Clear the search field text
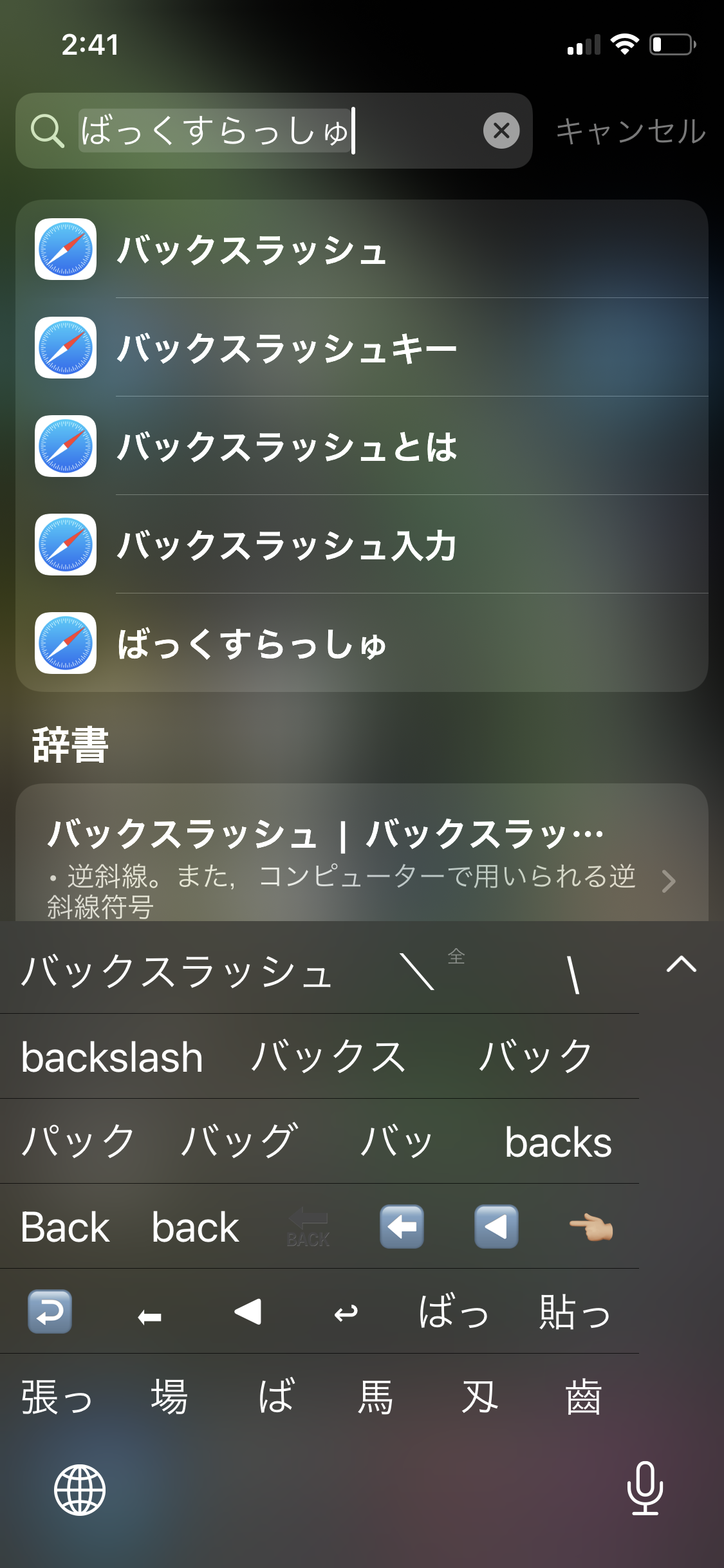This screenshot has height=1568, width=724. coord(501,131)
